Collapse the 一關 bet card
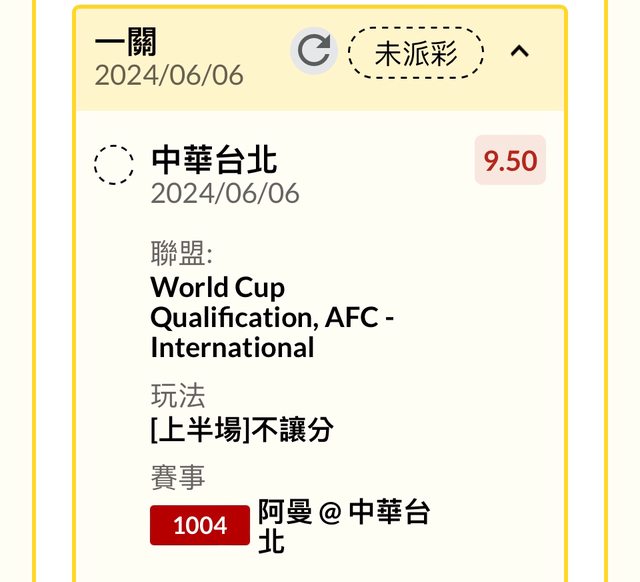The image size is (640, 582). coord(519,51)
